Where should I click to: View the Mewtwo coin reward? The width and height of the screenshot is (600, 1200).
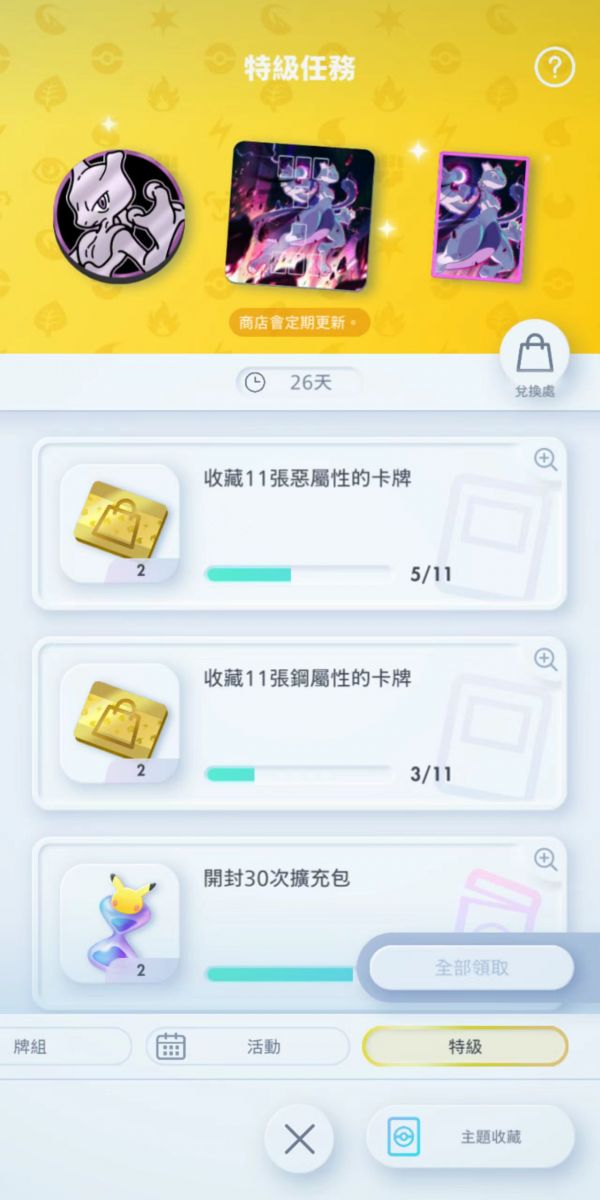pos(119,219)
